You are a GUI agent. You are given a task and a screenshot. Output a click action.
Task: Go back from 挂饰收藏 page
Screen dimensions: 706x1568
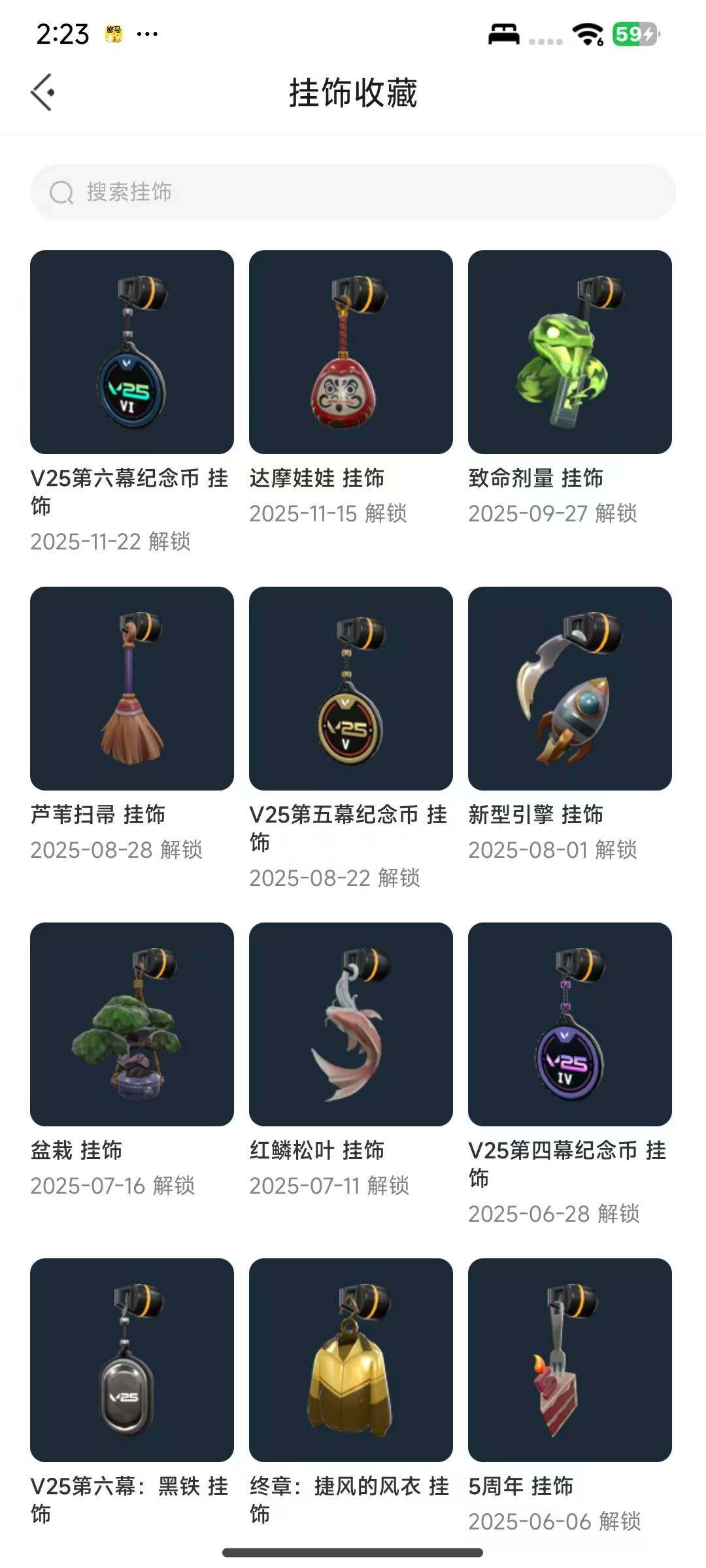click(43, 92)
